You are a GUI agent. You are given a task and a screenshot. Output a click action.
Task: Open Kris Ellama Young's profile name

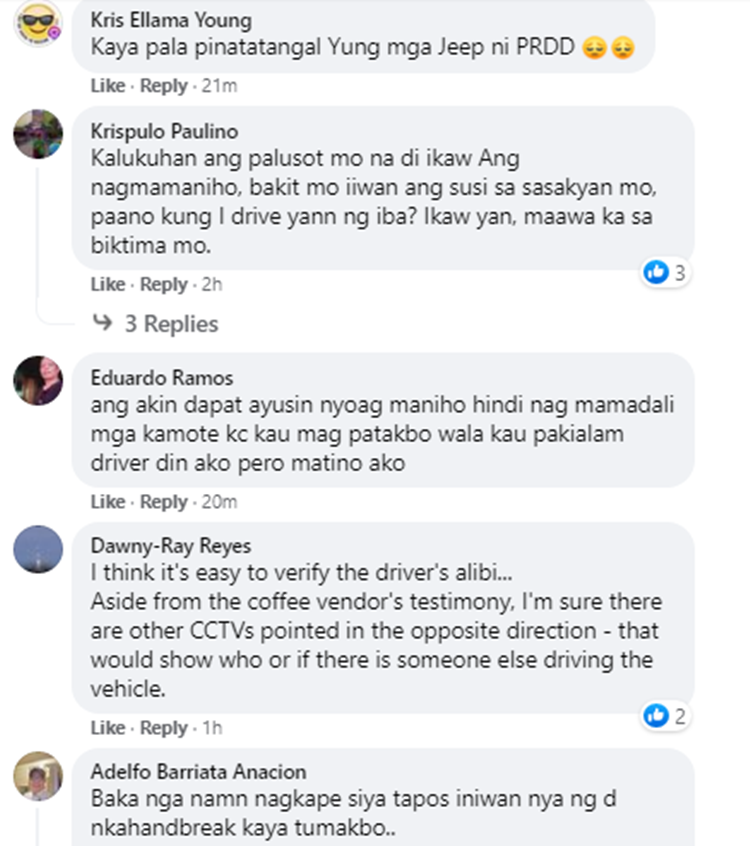click(170, 20)
